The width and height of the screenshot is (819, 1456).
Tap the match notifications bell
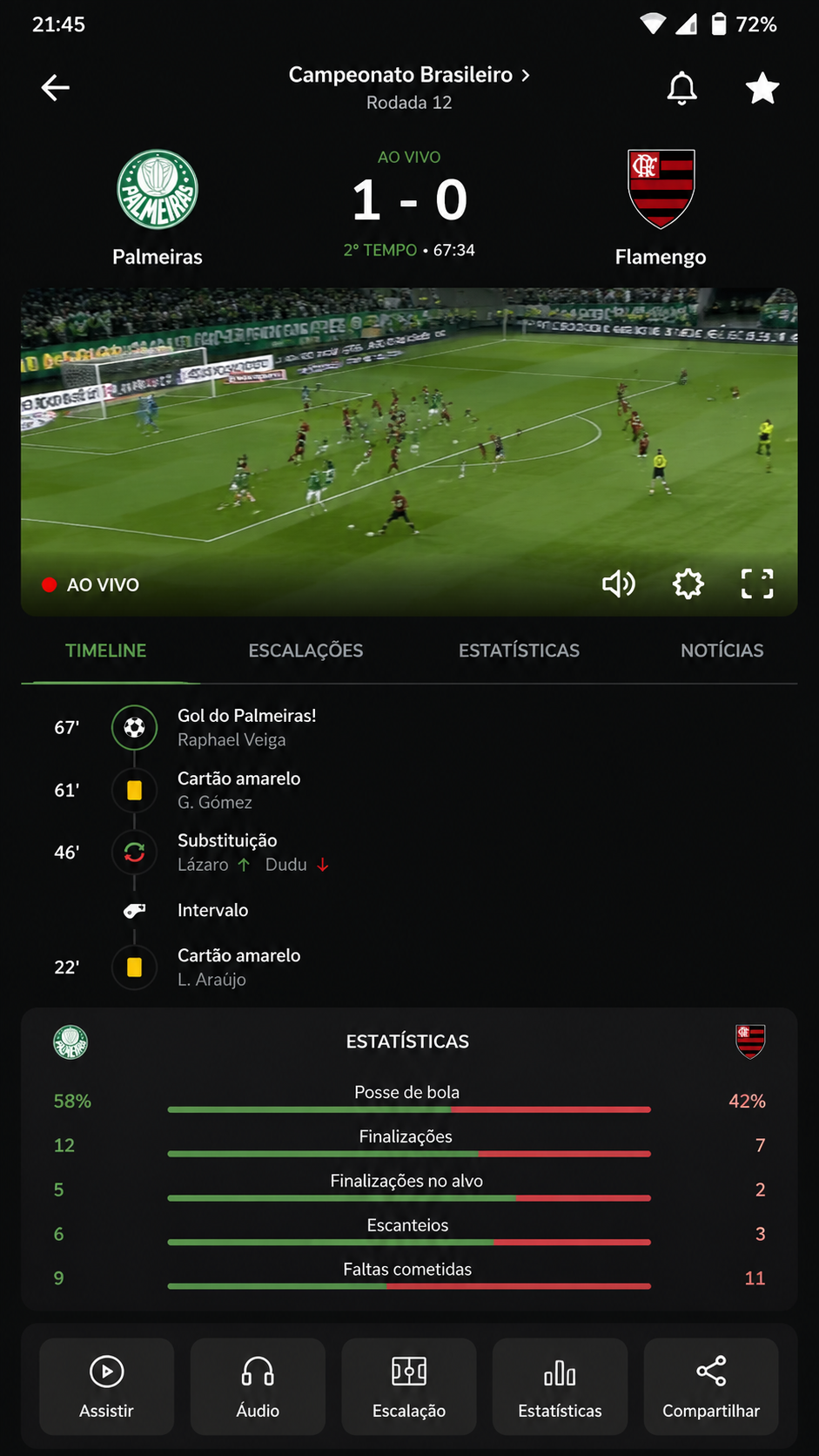(x=682, y=88)
